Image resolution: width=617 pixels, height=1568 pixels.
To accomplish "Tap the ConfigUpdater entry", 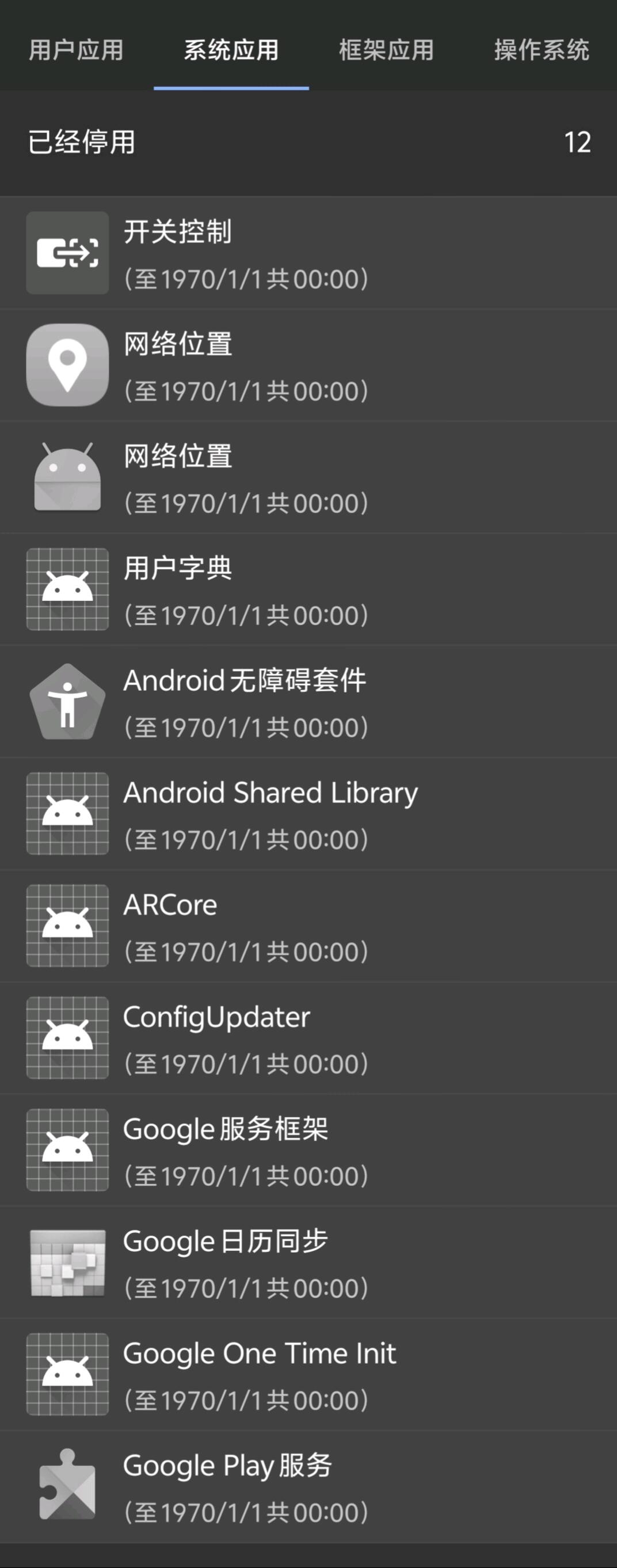I will 308,1038.
